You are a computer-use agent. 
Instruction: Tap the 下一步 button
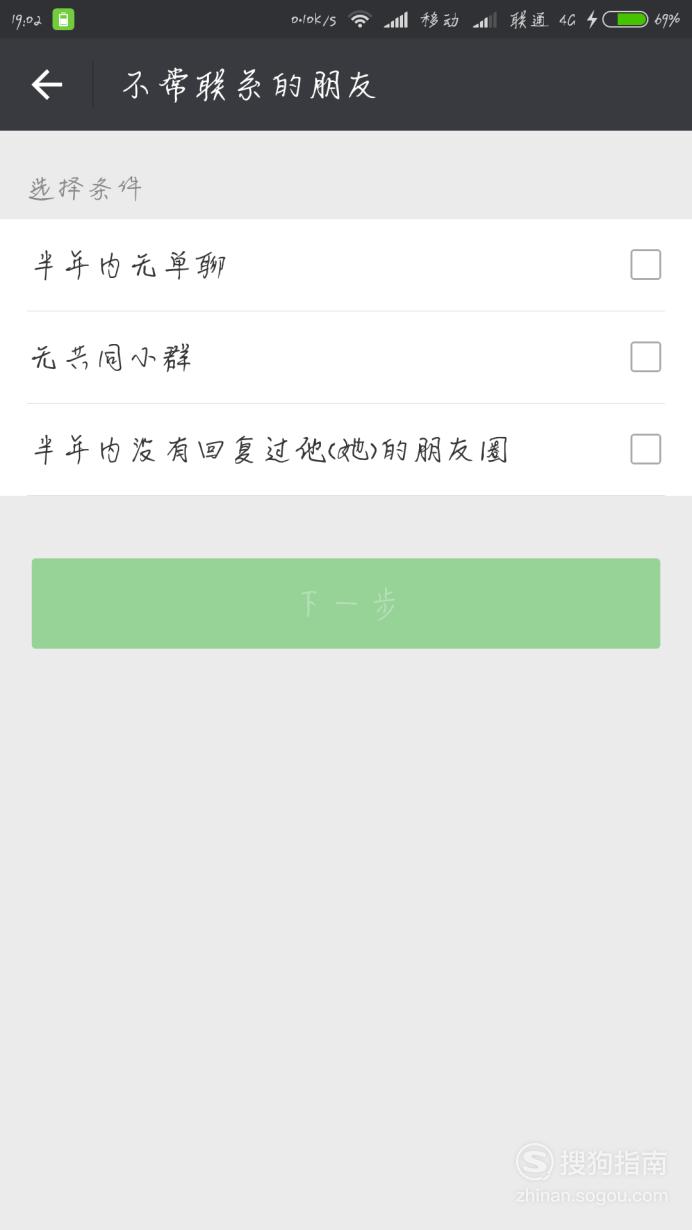click(346, 603)
